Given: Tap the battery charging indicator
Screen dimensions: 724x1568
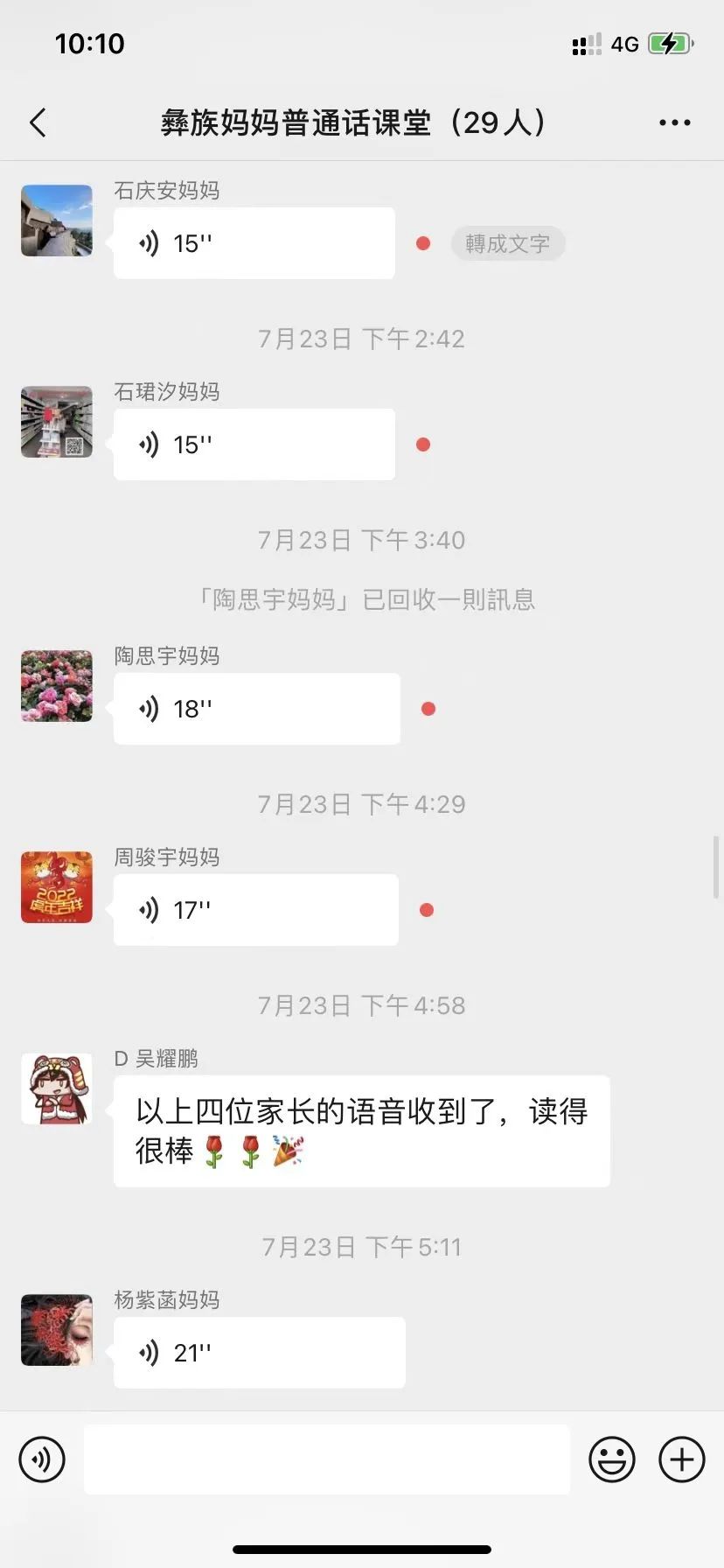Looking at the screenshot, I should (670, 43).
